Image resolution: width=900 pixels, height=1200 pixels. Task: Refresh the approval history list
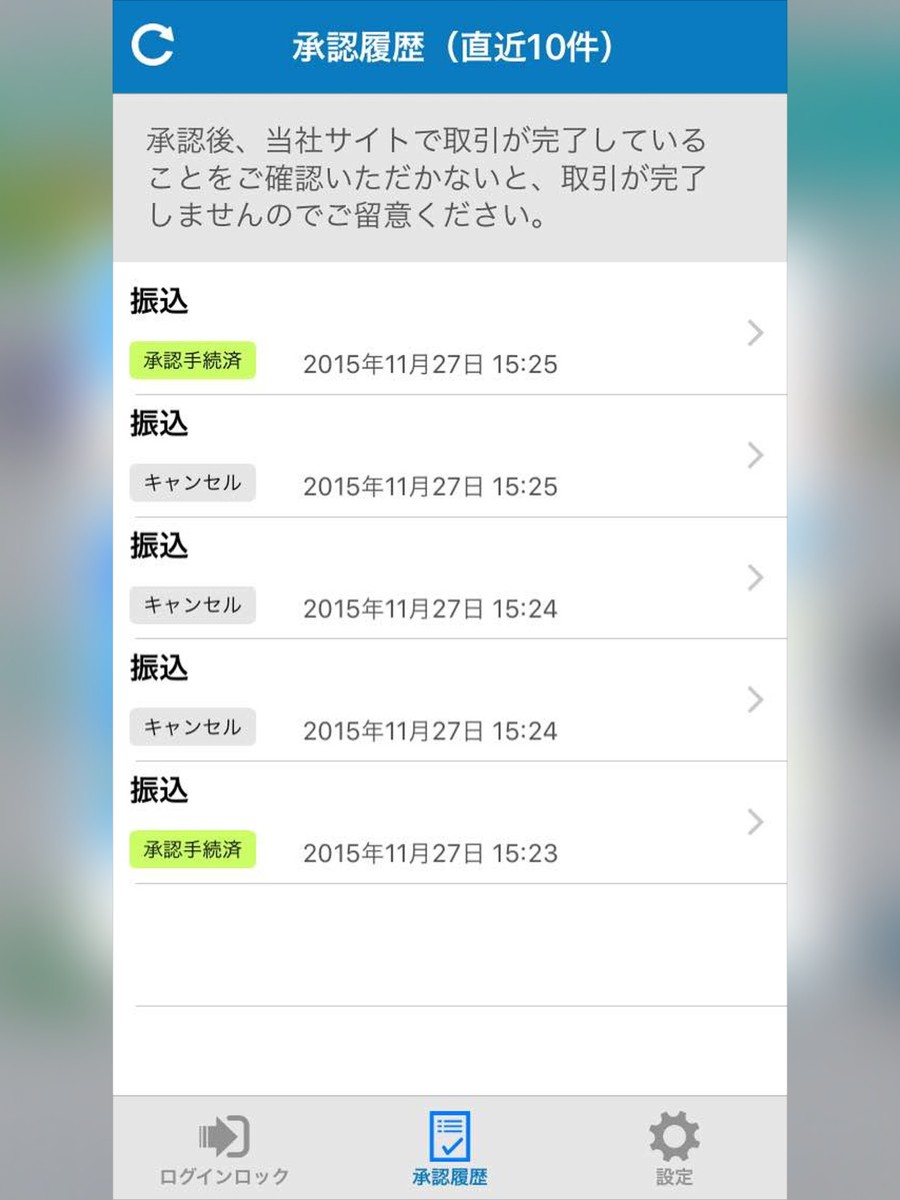pyautogui.click(x=153, y=46)
